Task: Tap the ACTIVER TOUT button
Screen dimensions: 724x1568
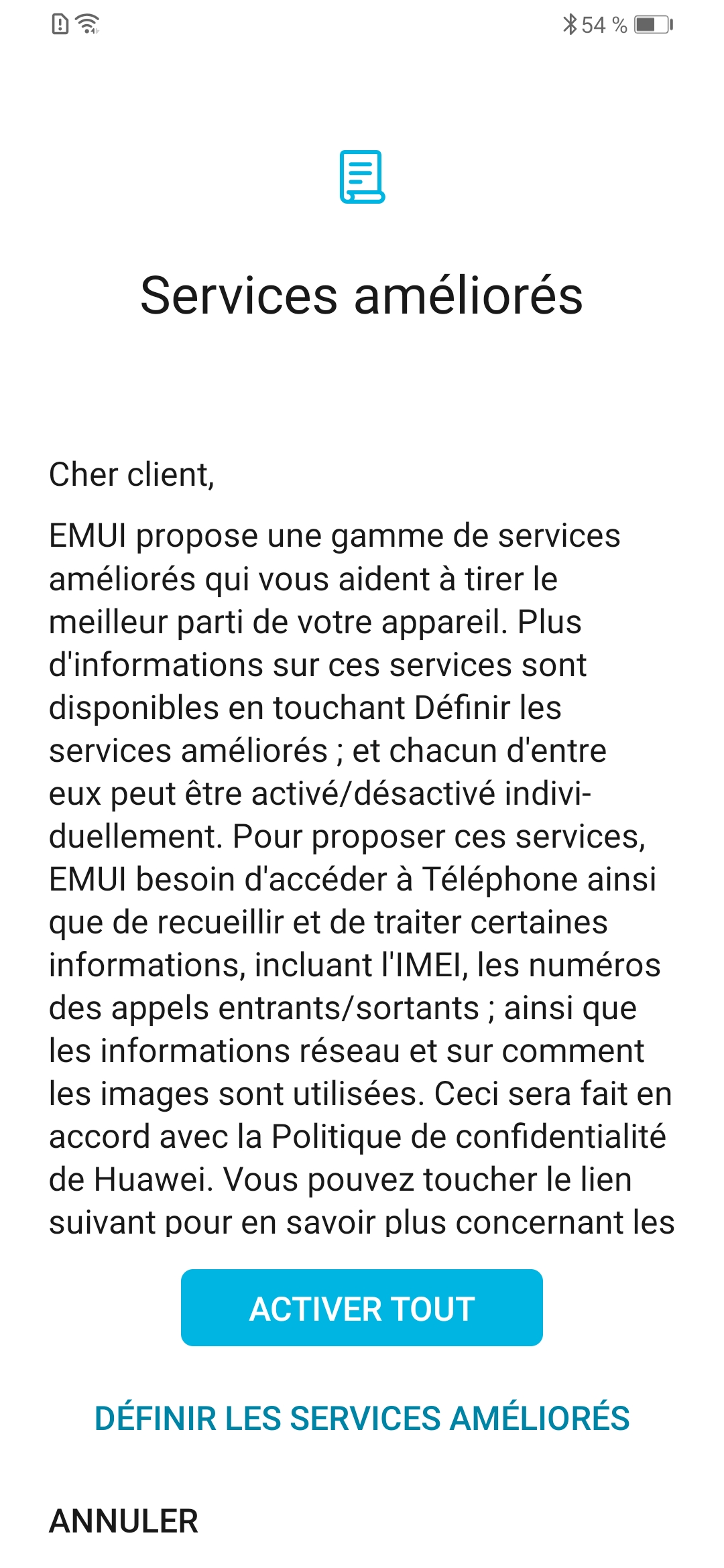Action: pos(362,1308)
